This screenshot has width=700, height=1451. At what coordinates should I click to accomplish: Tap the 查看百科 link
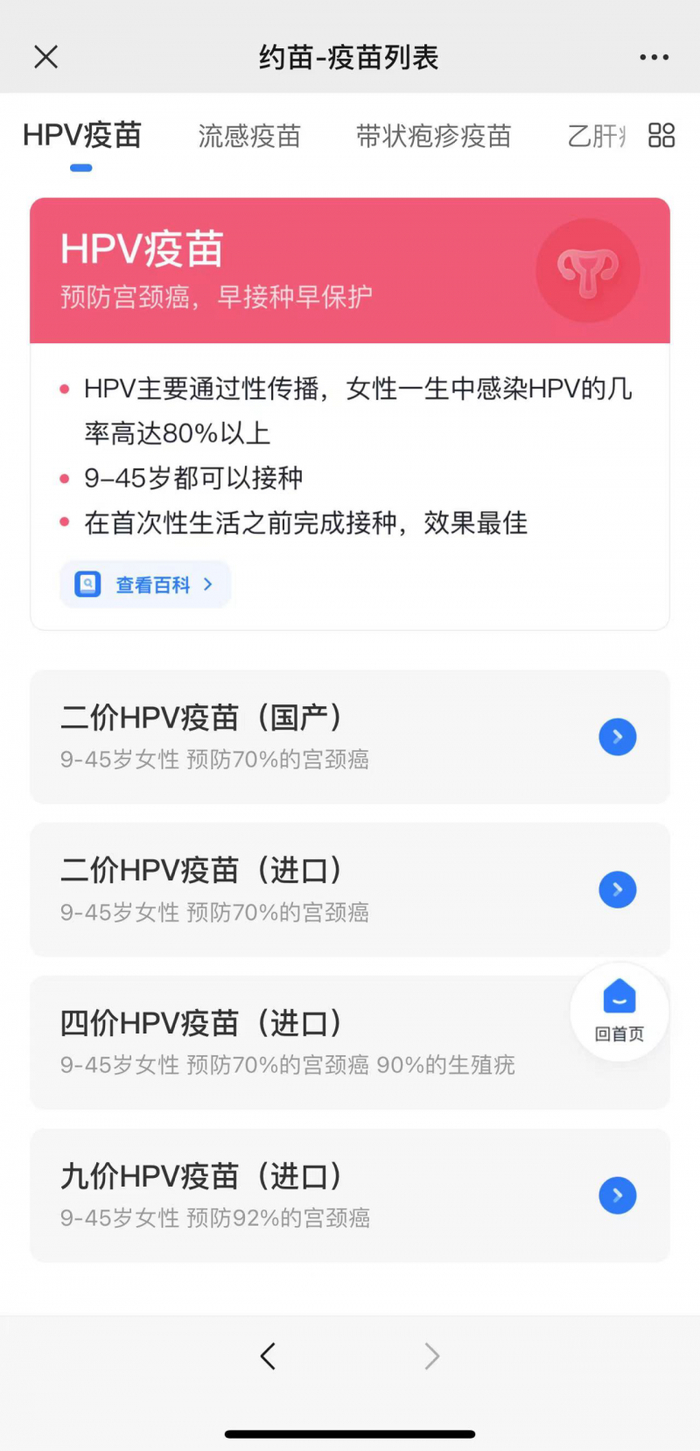click(145, 584)
